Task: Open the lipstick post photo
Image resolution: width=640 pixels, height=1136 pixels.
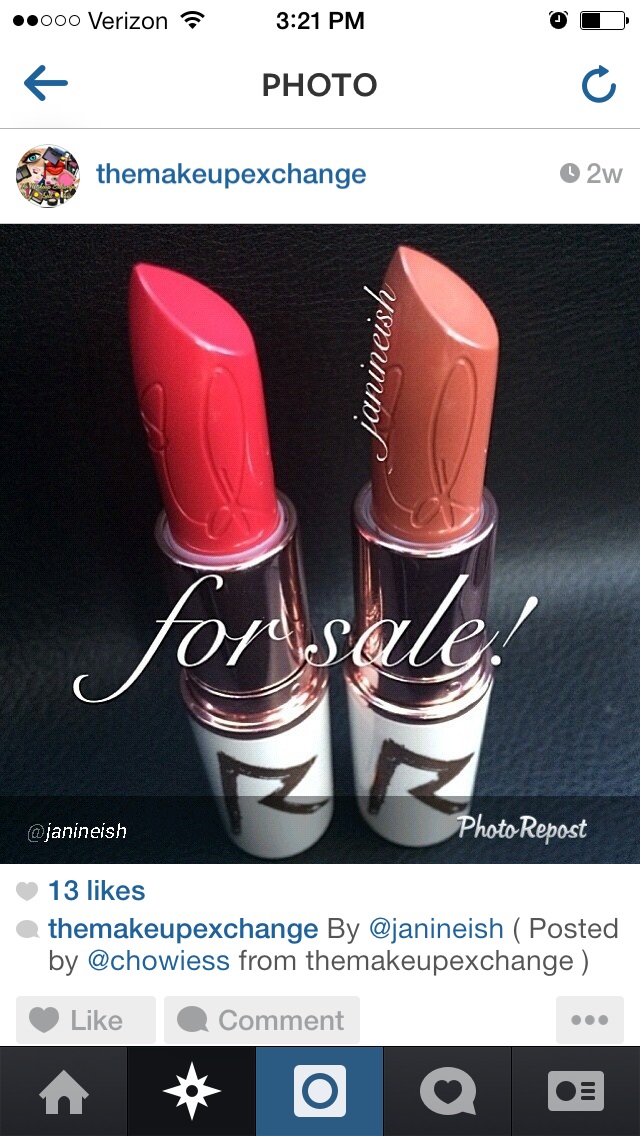Action: [x=320, y=543]
